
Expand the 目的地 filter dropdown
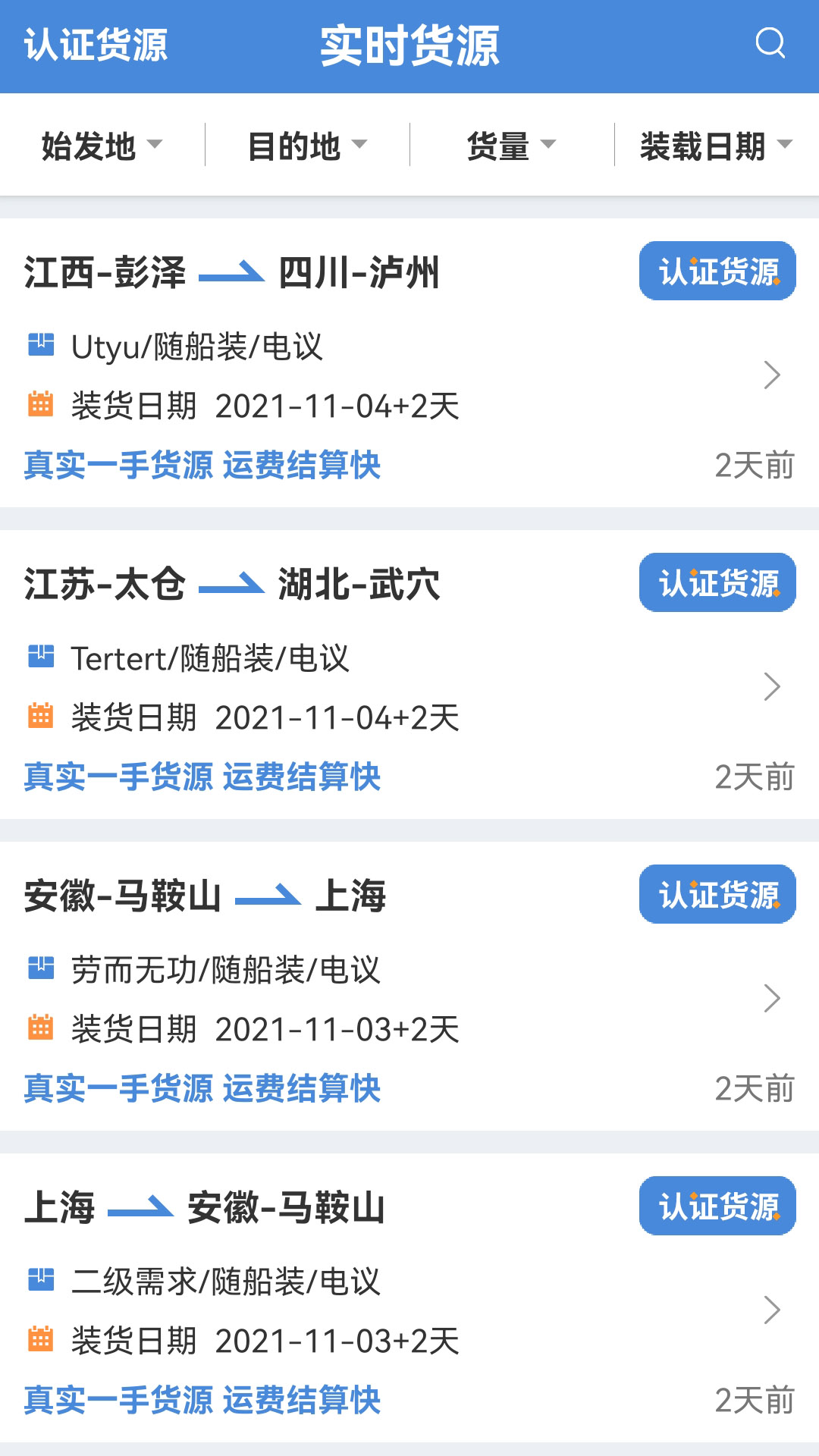pos(307,146)
